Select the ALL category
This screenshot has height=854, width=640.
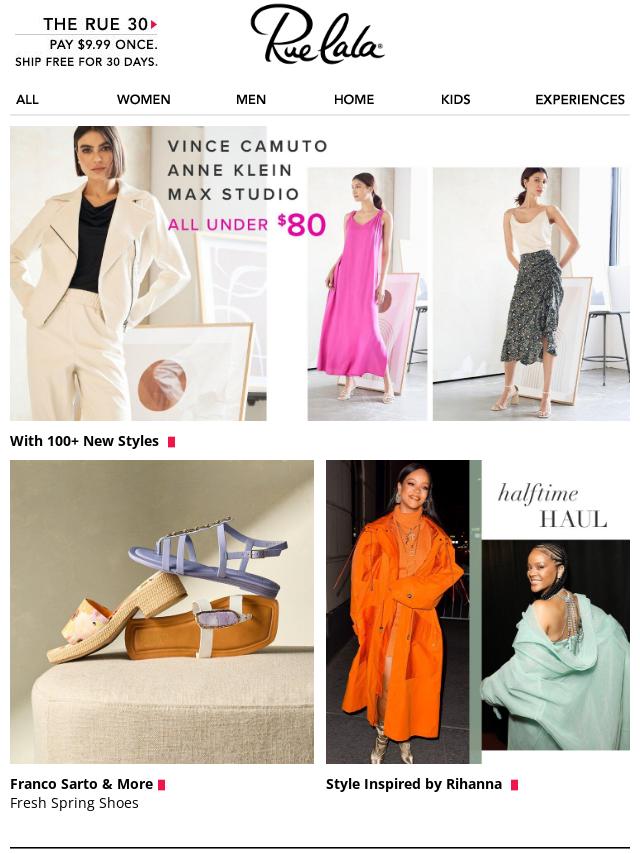(x=27, y=99)
